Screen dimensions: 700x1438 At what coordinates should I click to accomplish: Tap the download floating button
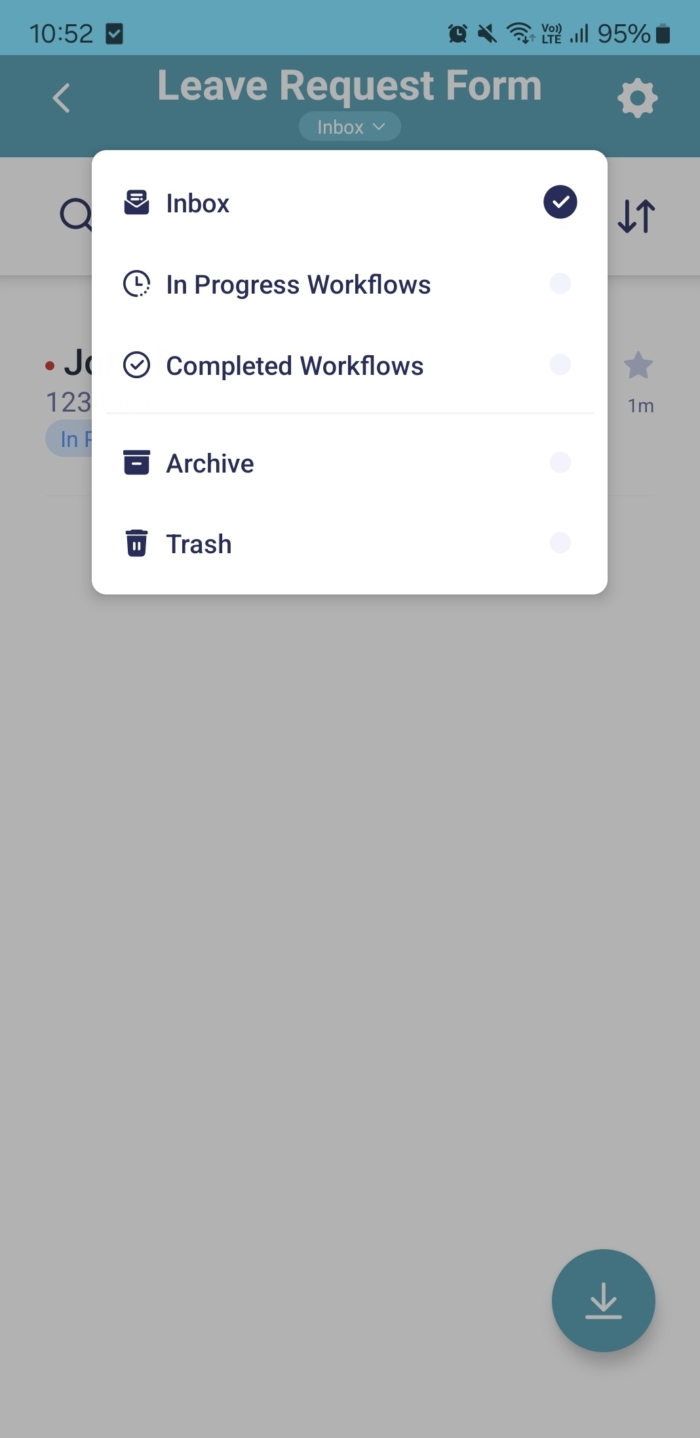point(603,1300)
